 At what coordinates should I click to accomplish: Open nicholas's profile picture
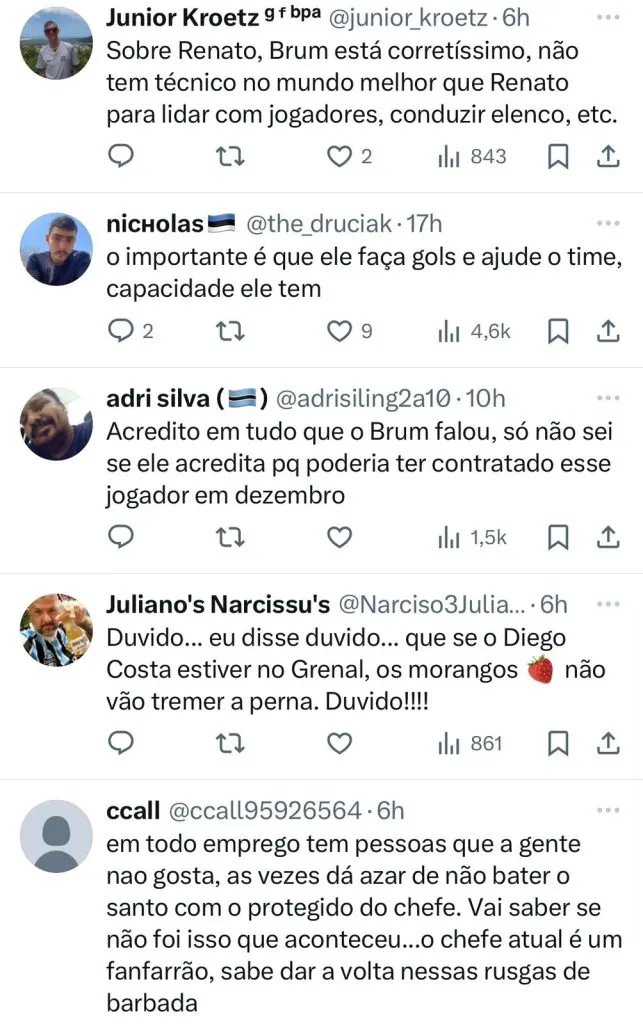pyautogui.click(x=56, y=250)
